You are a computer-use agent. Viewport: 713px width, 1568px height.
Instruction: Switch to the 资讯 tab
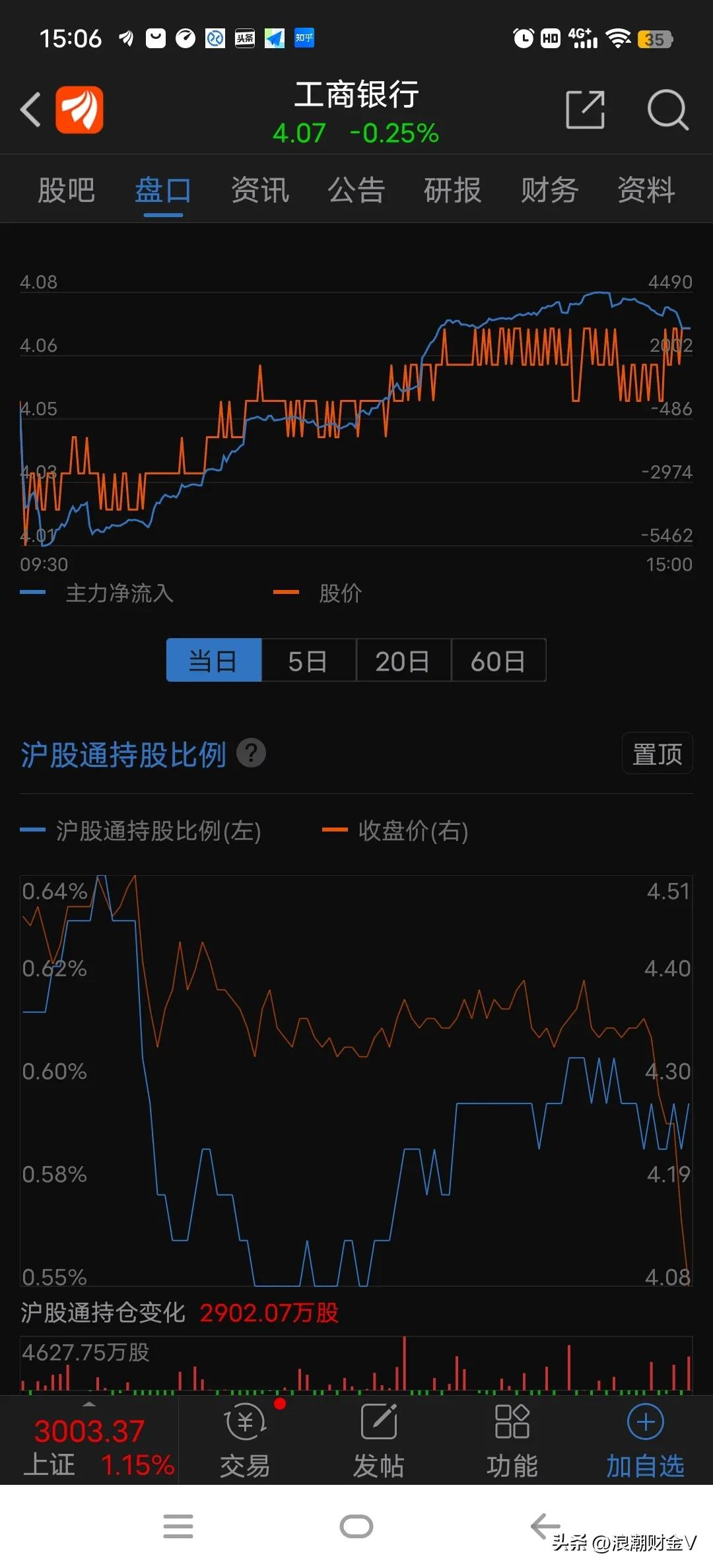click(260, 190)
